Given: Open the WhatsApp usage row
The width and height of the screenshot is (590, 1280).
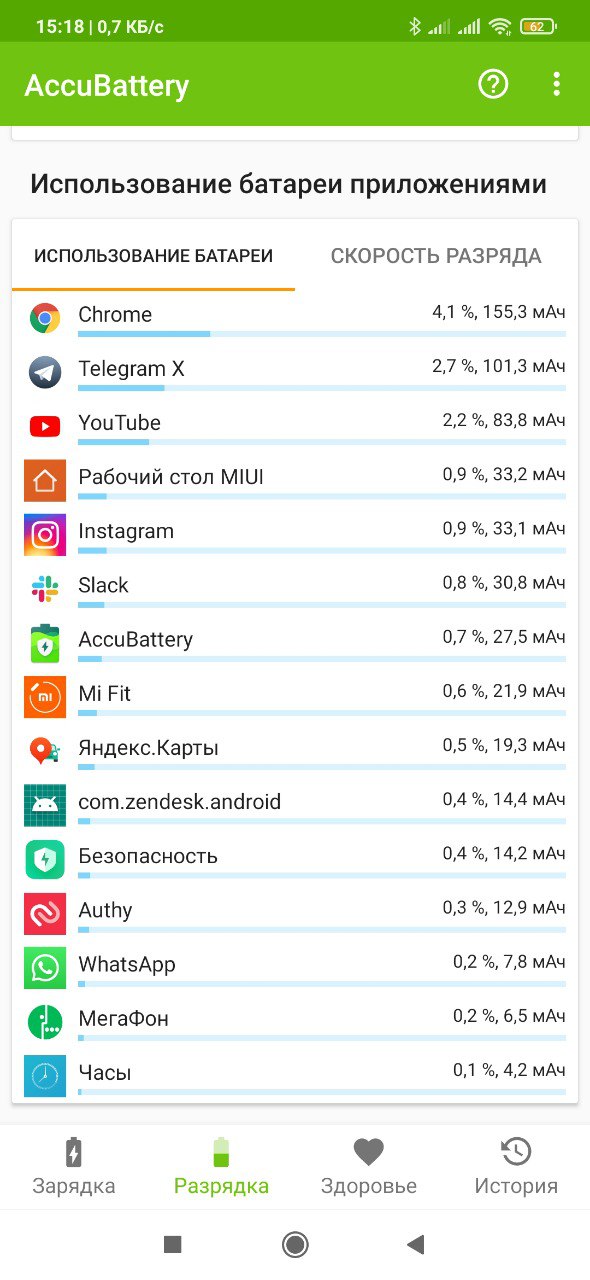Looking at the screenshot, I should [x=295, y=967].
